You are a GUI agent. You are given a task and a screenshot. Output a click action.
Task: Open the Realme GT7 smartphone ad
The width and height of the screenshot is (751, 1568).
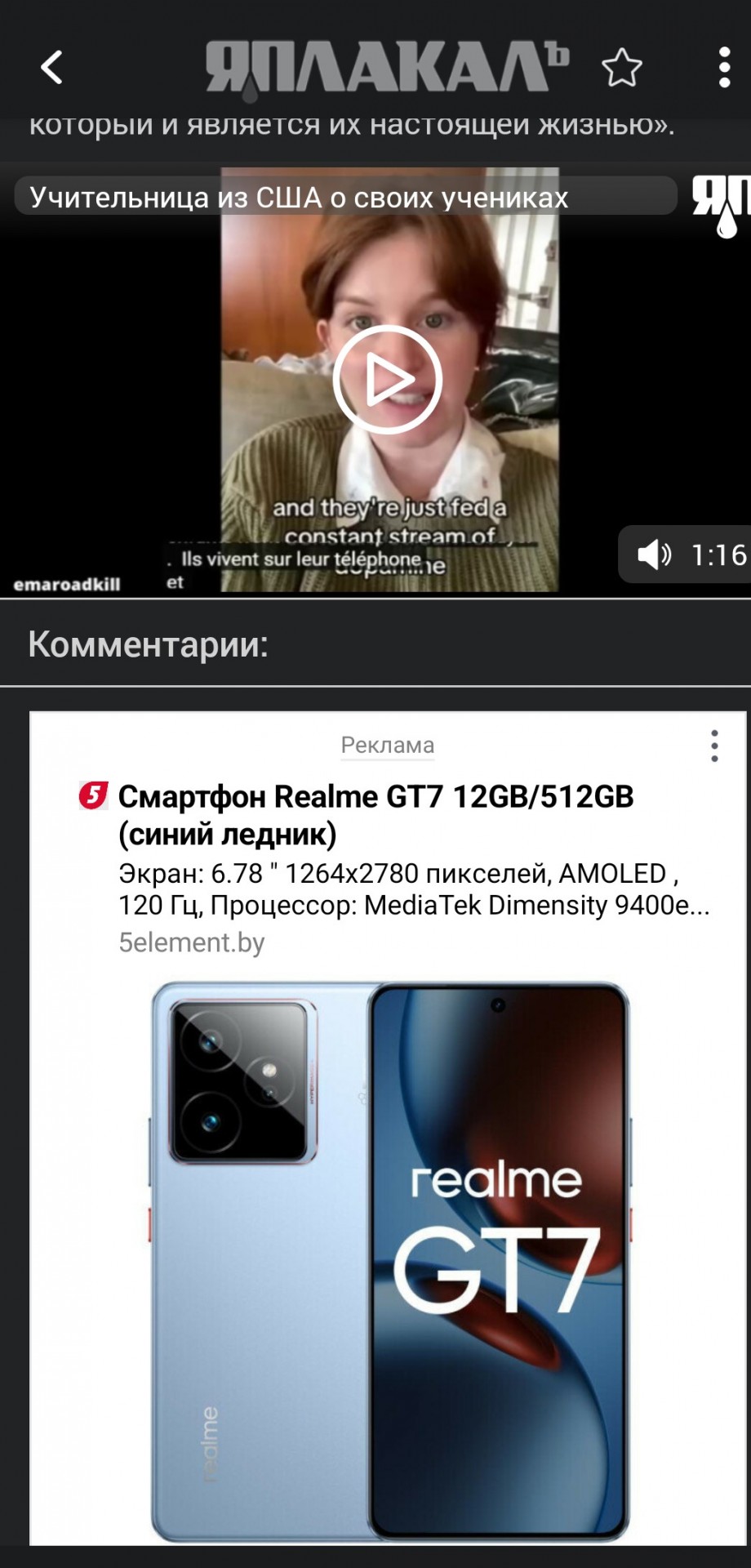(375, 813)
